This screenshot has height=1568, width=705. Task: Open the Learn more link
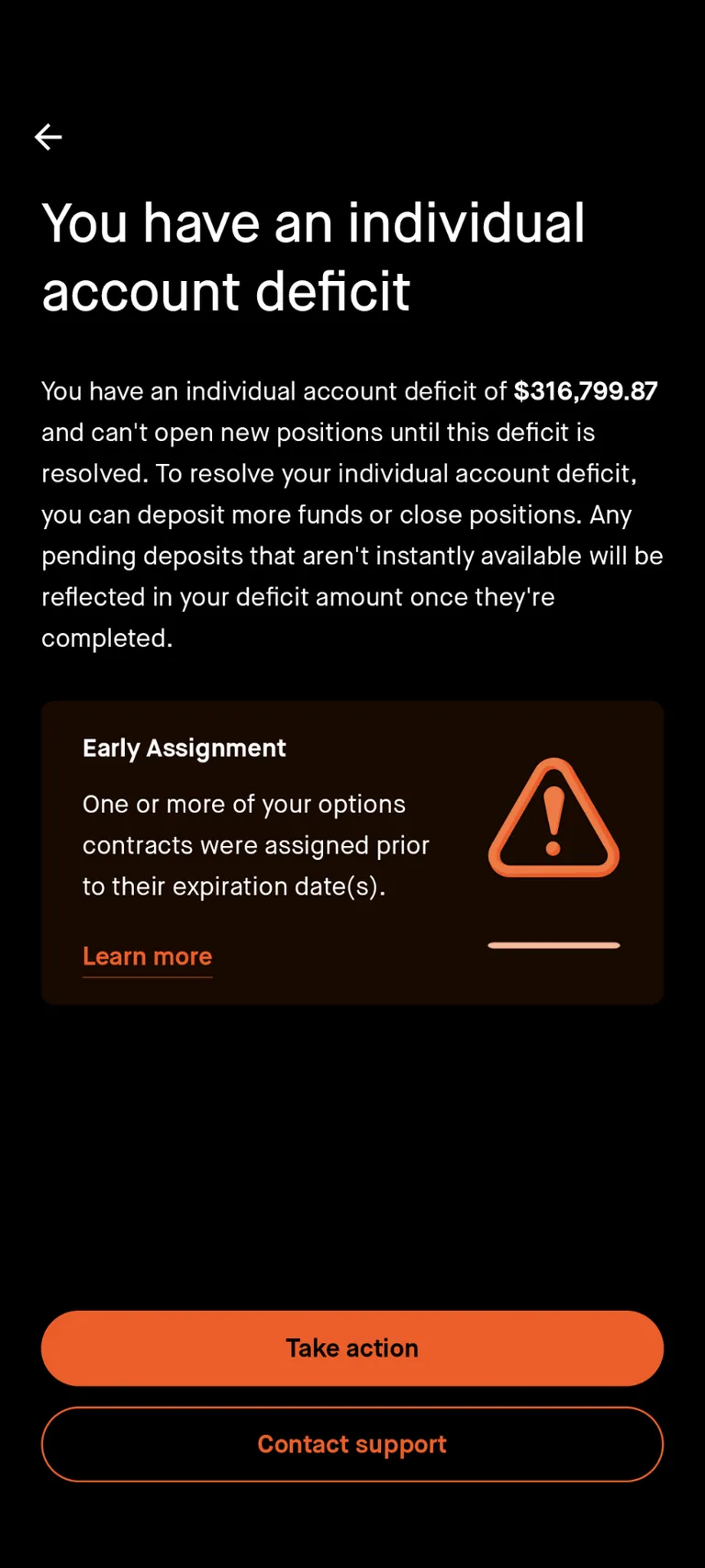click(147, 956)
